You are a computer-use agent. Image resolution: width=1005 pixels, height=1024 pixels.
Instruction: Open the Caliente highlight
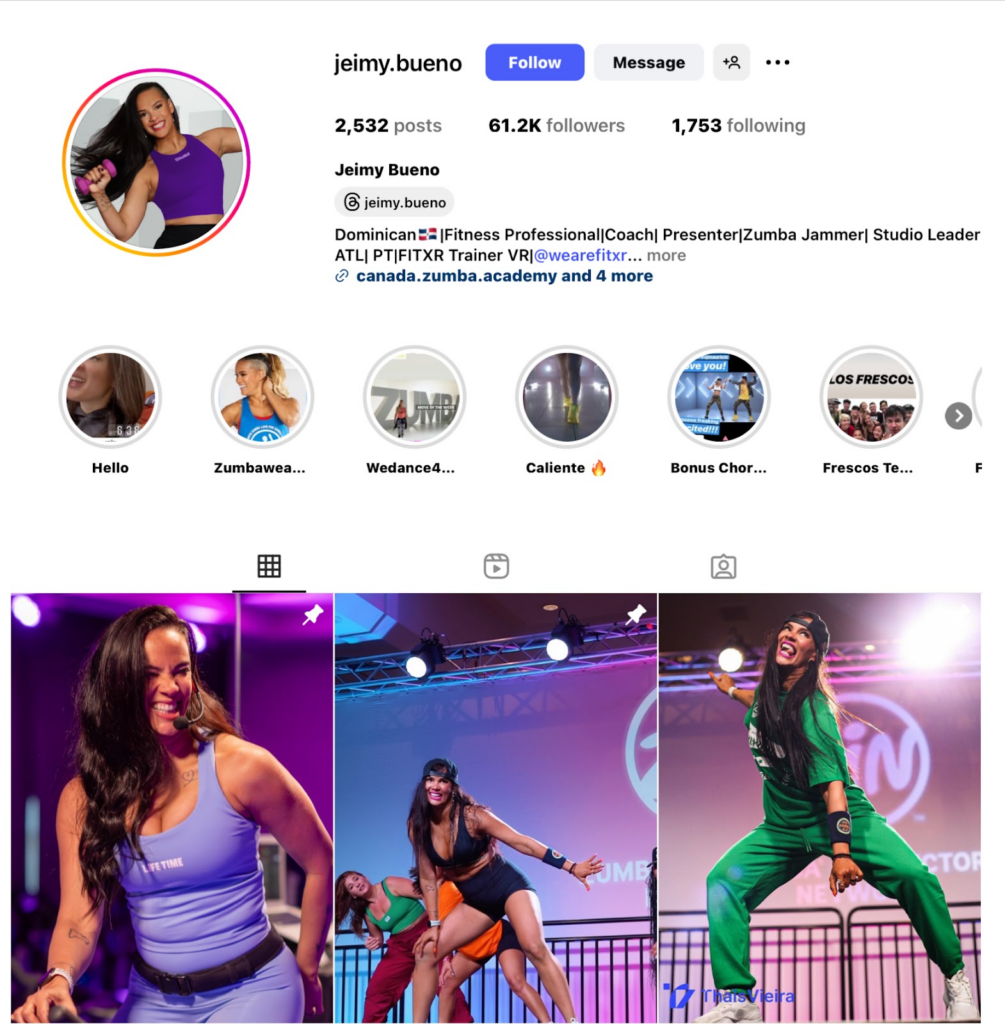click(x=566, y=397)
